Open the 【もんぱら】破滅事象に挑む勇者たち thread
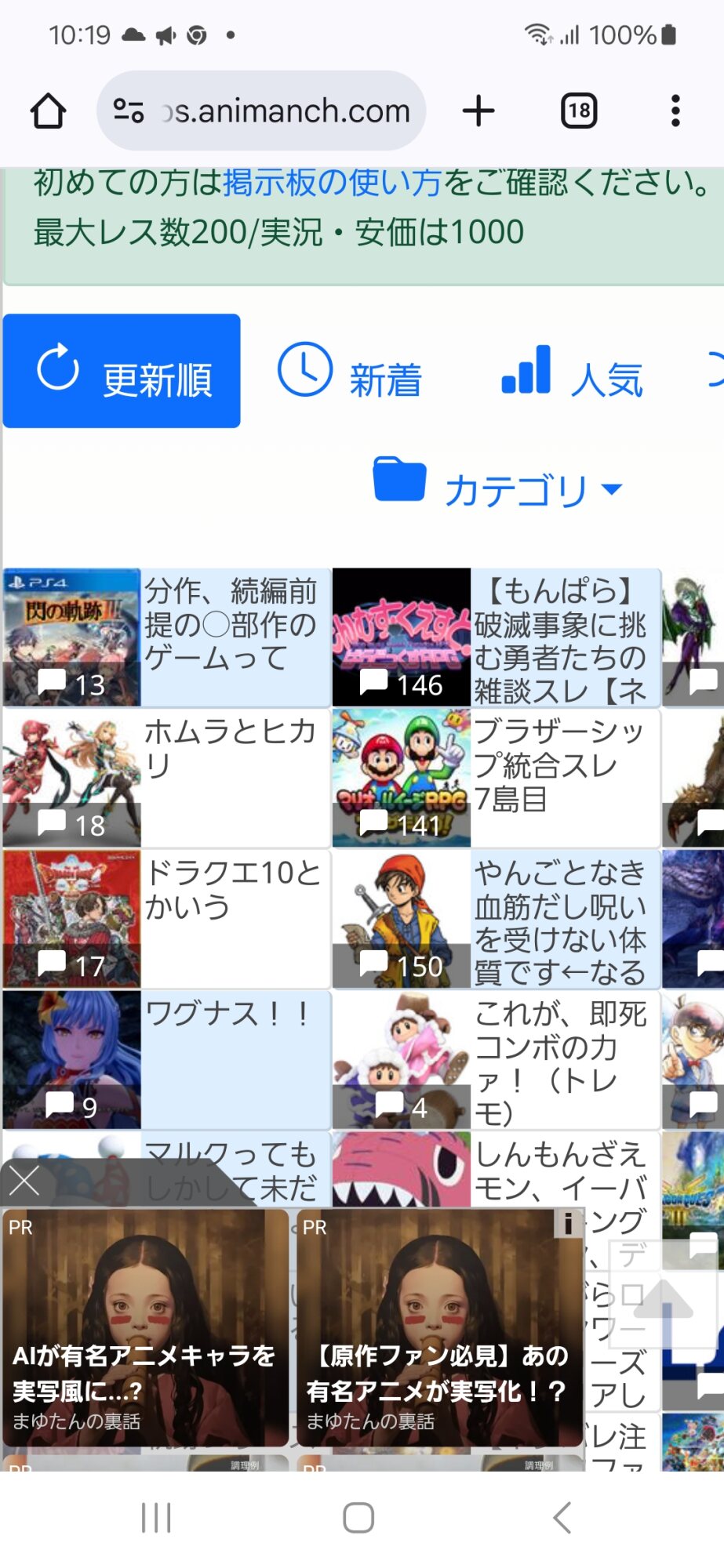Image resolution: width=724 pixels, height=1568 pixels. point(496,637)
